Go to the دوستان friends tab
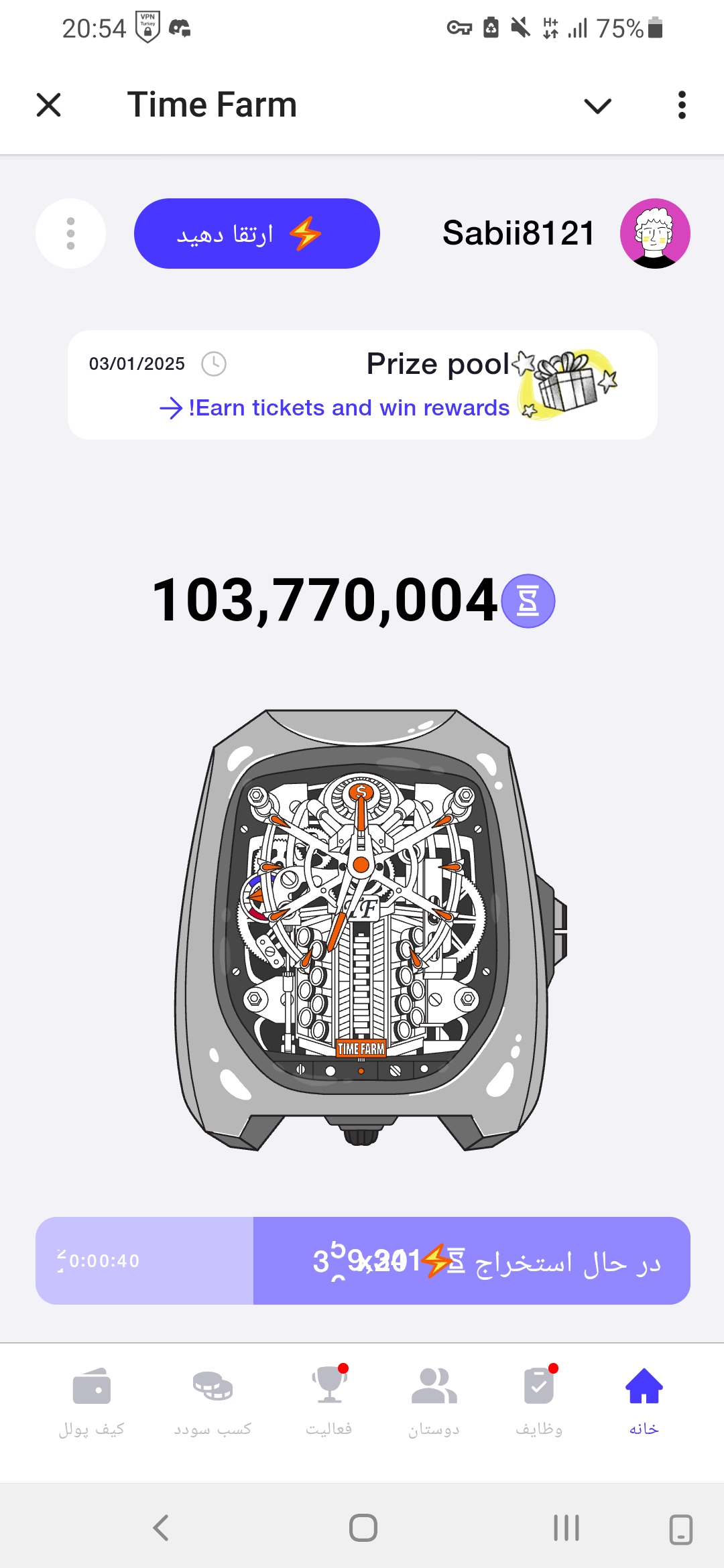This screenshot has height=1568, width=724. tap(434, 1401)
